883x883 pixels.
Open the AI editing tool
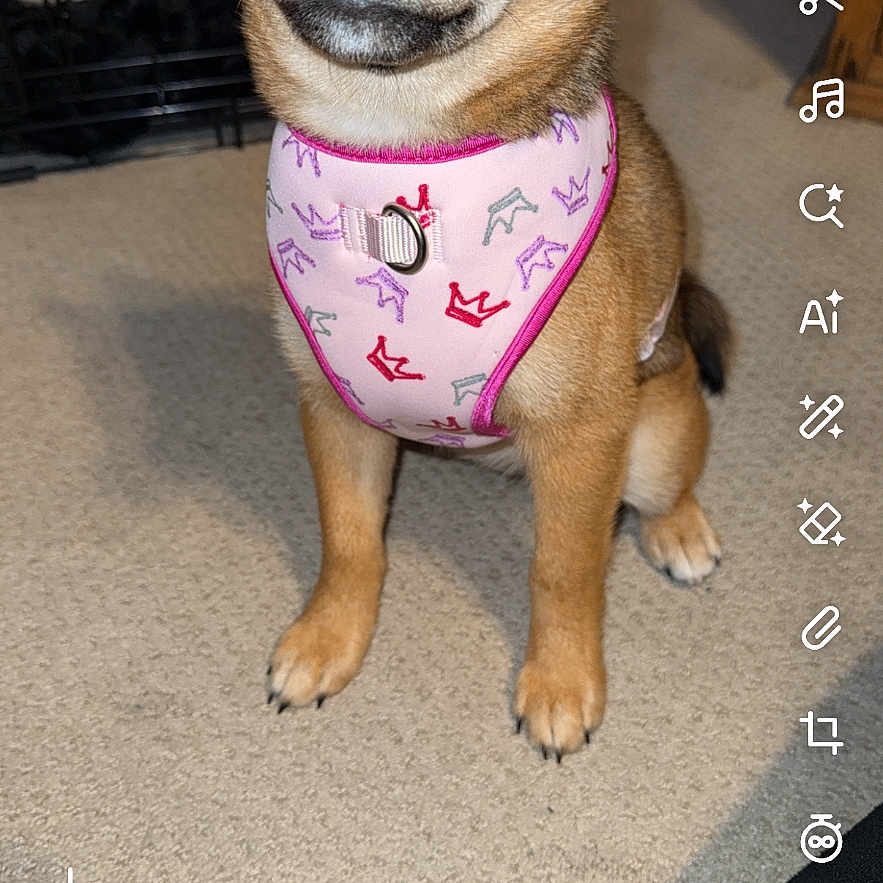pyautogui.click(x=821, y=314)
